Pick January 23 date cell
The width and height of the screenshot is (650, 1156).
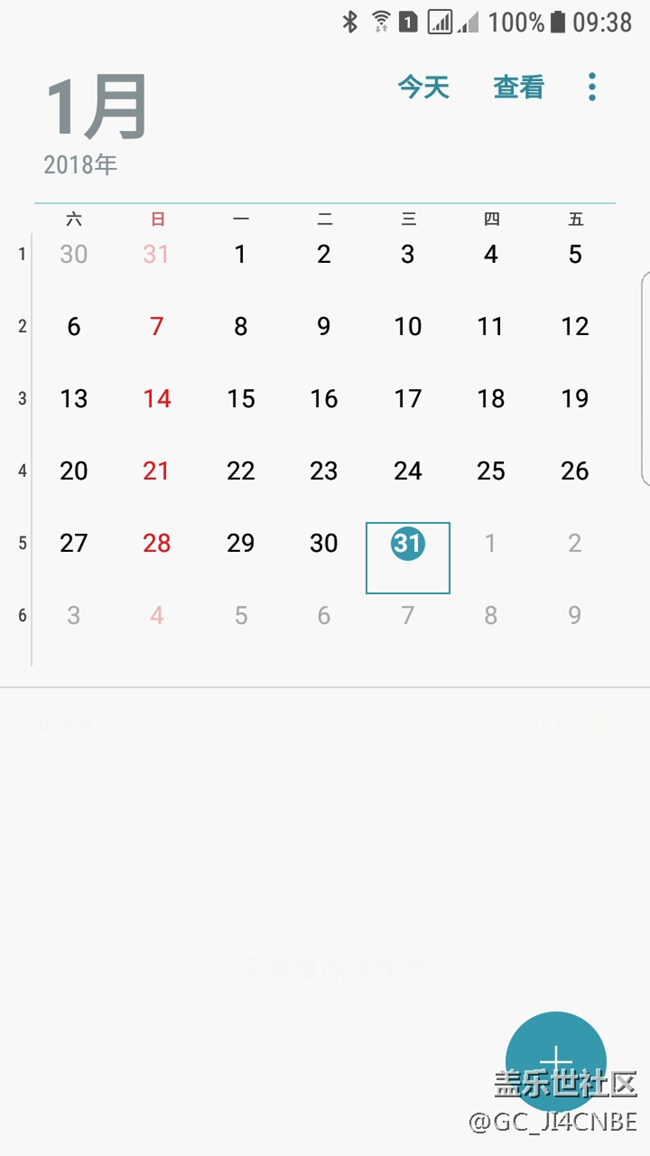323,471
